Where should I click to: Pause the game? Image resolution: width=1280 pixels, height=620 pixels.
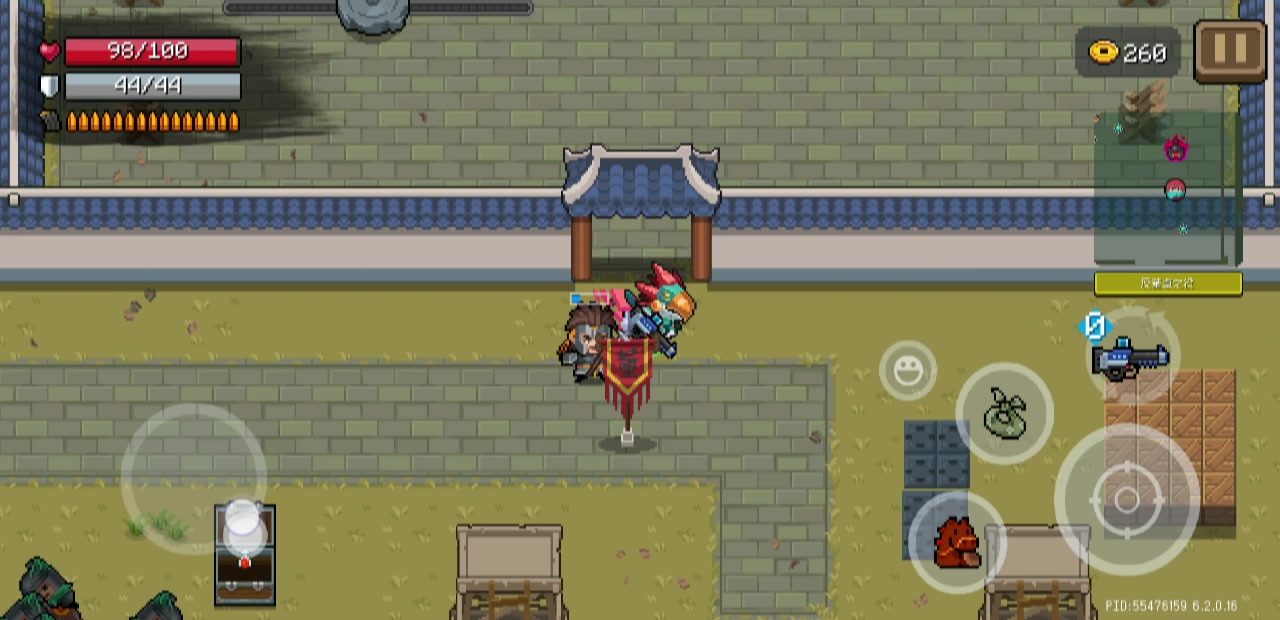click(x=1230, y=51)
